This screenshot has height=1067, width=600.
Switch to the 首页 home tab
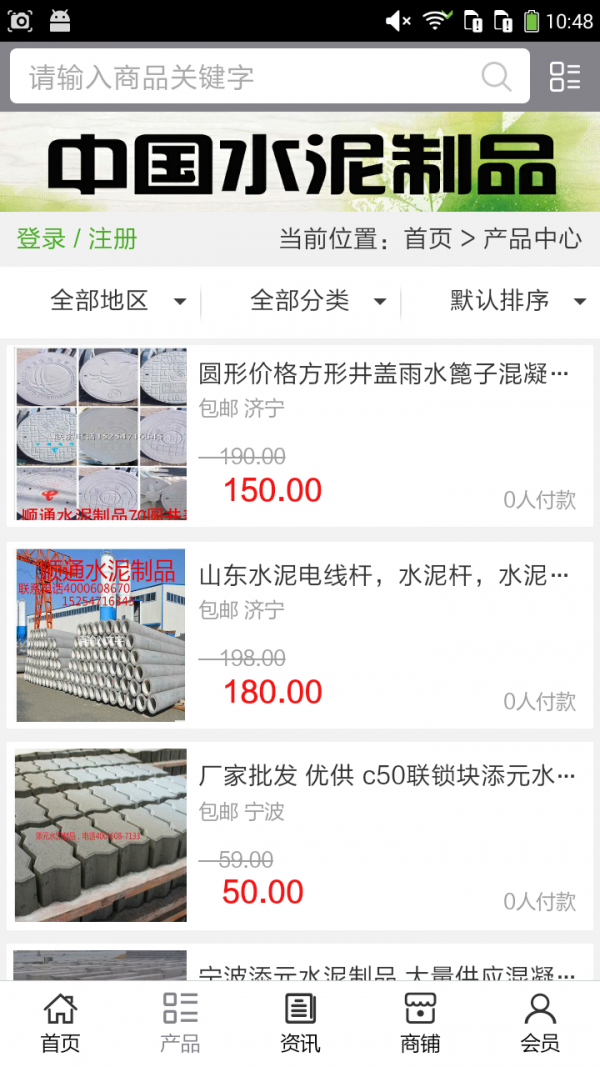tap(60, 1023)
